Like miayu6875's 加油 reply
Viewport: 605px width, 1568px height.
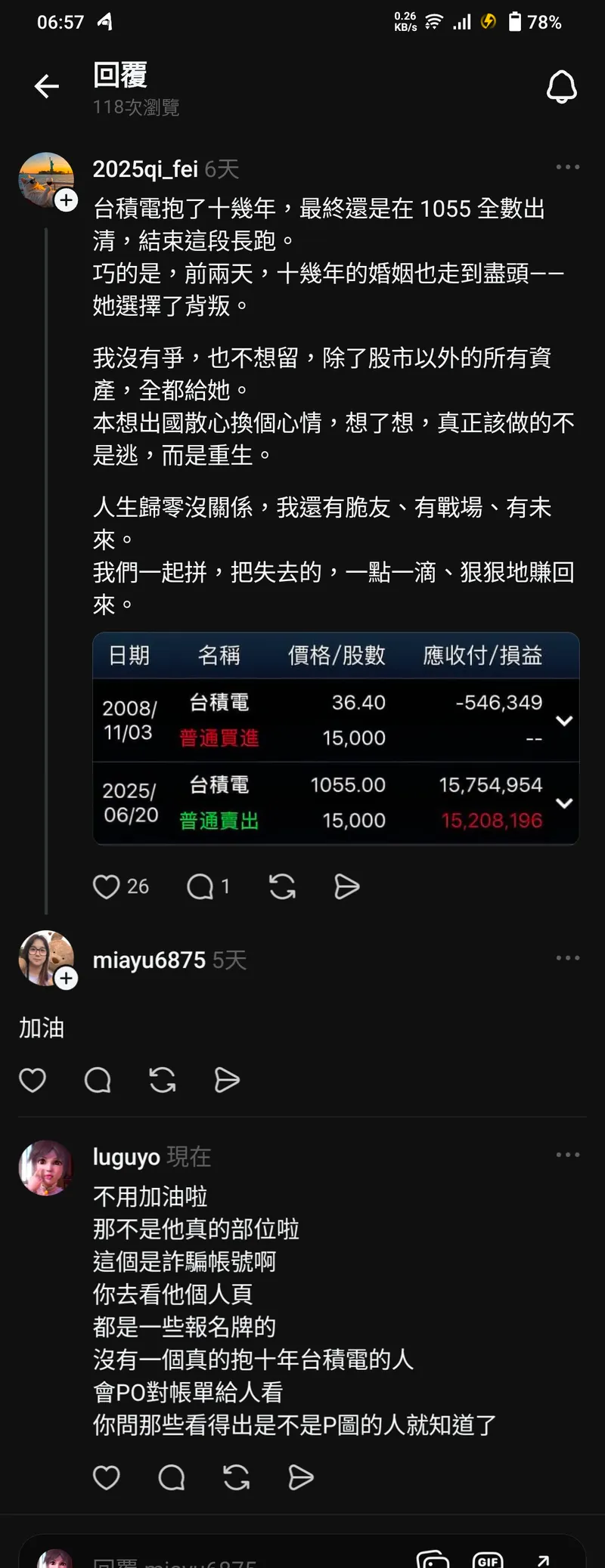coord(33,1081)
